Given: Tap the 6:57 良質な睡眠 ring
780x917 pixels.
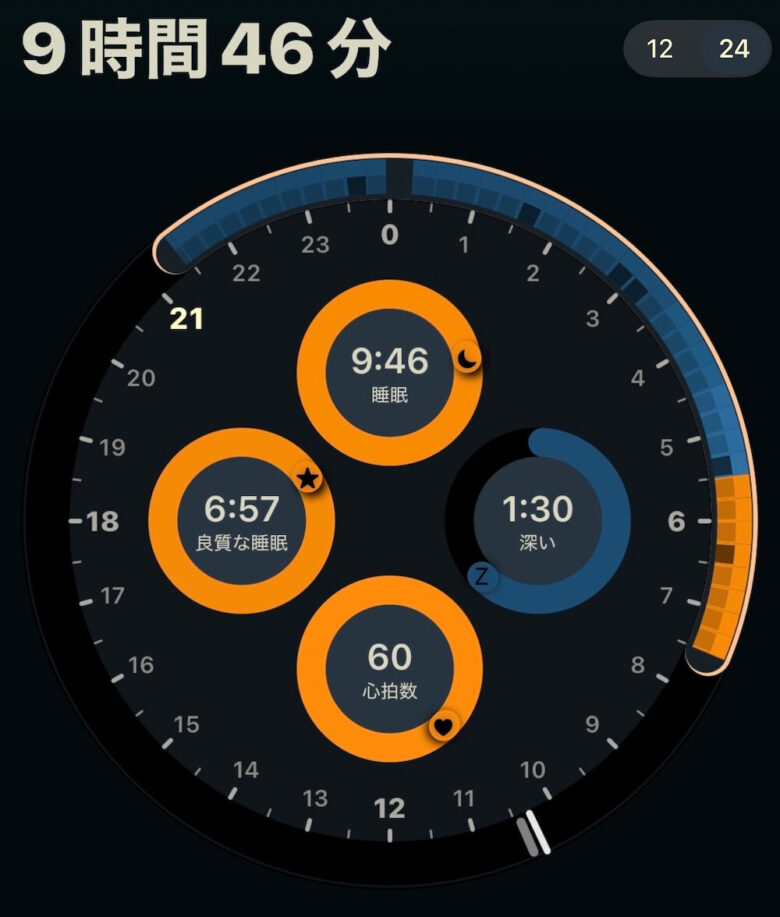Looking at the screenshot, I should click(x=241, y=520).
